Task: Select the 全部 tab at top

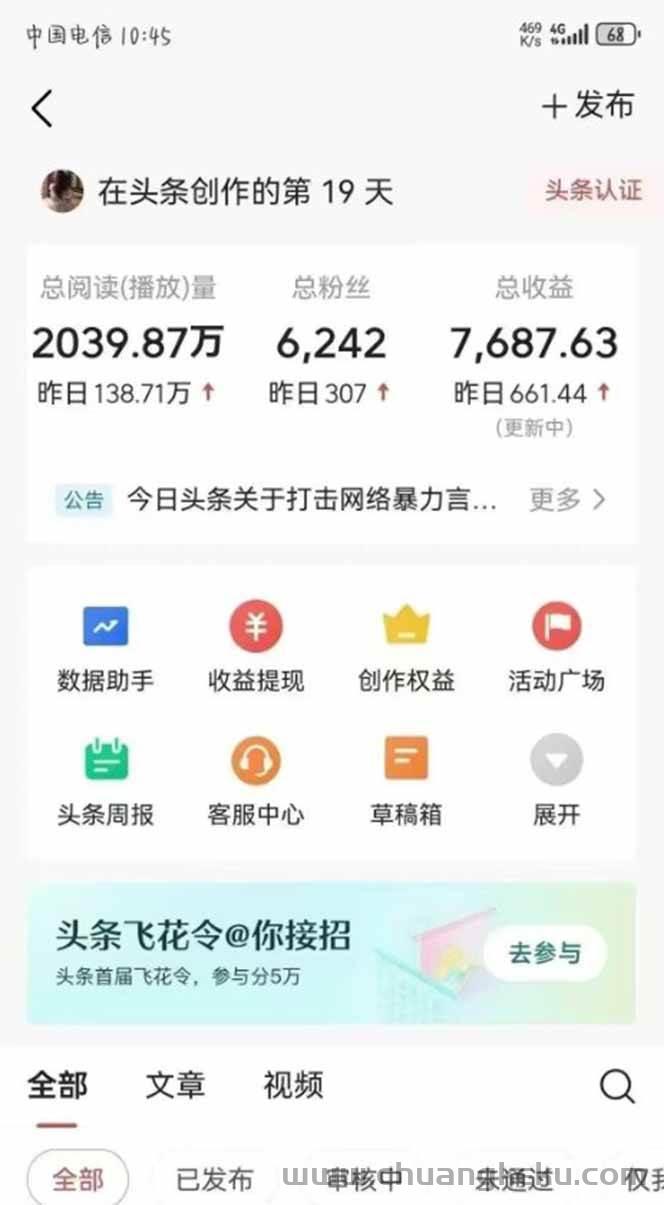Action: pos(57,1085)
